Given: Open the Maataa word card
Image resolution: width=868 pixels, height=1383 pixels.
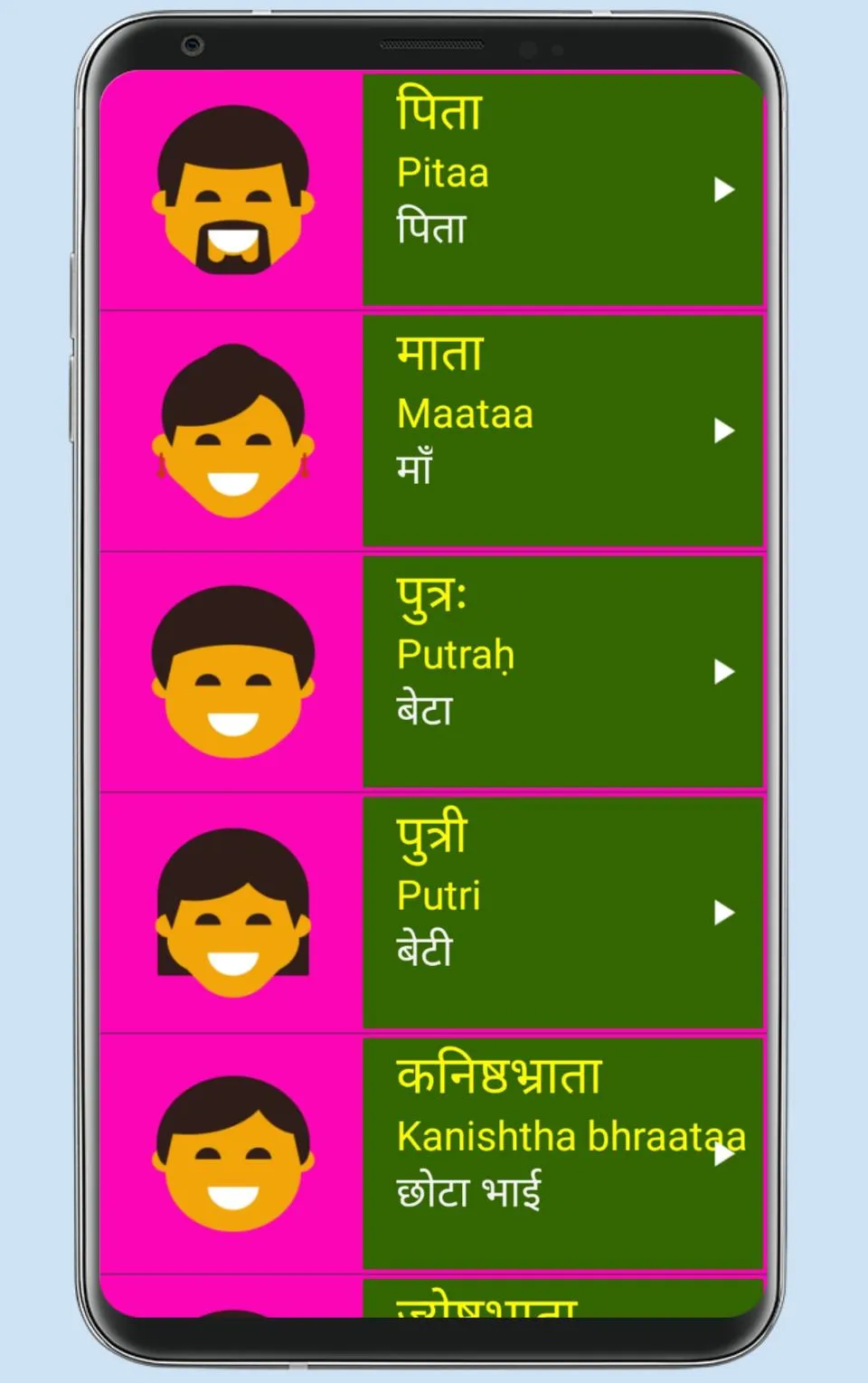Looking at the screenshot, I should (x=561, y=425).
